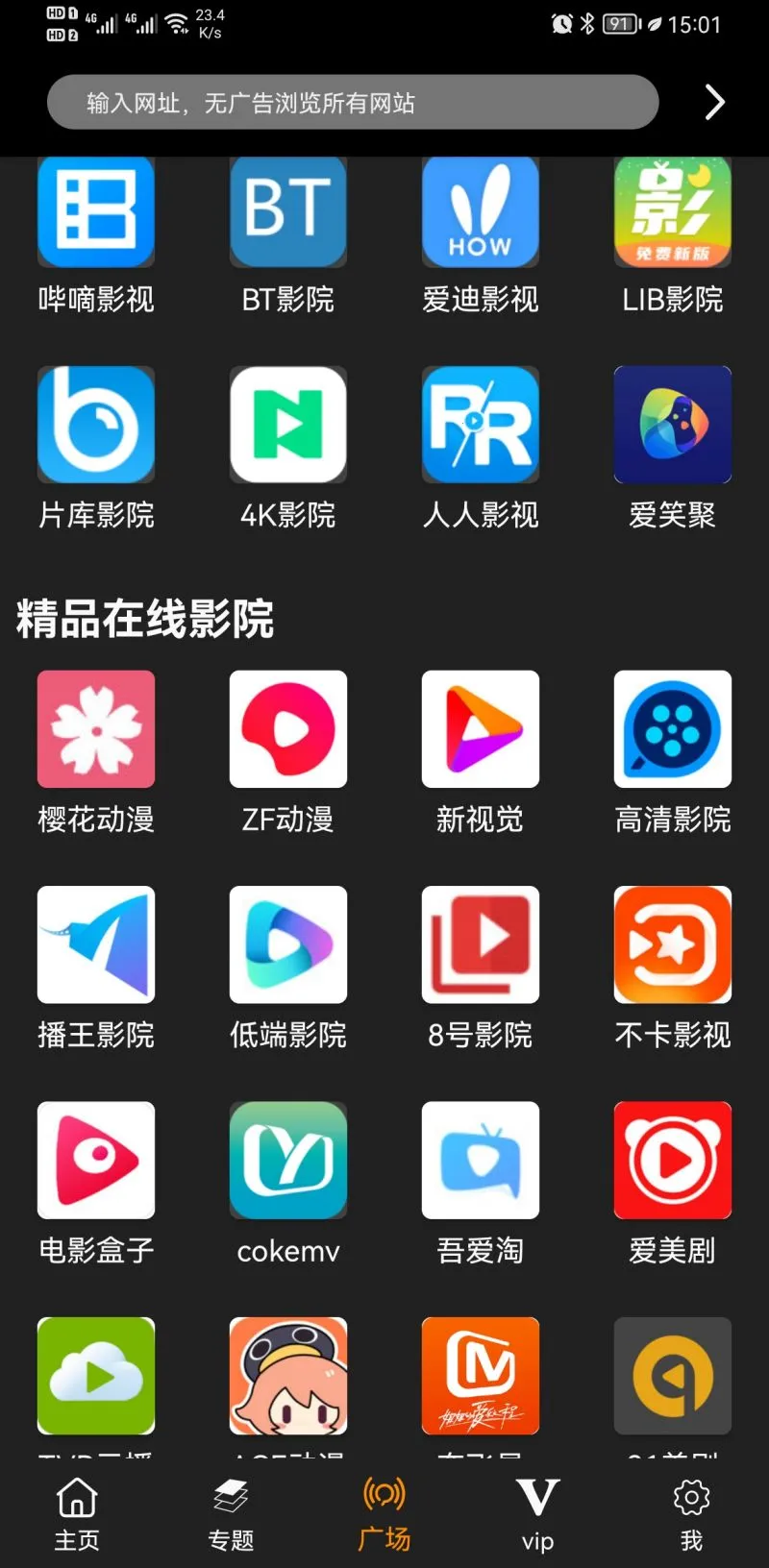Choose 4K影院
The height and width of the screenshot is (1568, 769).
pyautogui.click(x=288, y=426)
